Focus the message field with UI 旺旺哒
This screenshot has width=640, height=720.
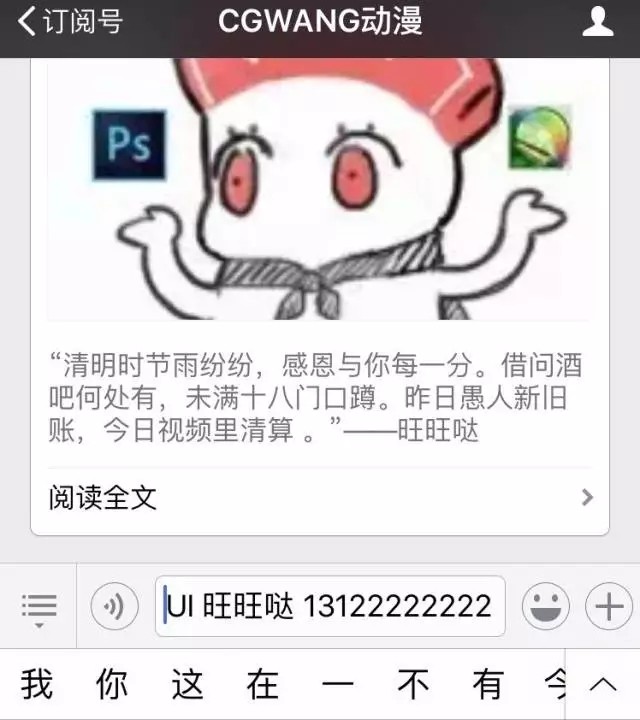(330, 606)
